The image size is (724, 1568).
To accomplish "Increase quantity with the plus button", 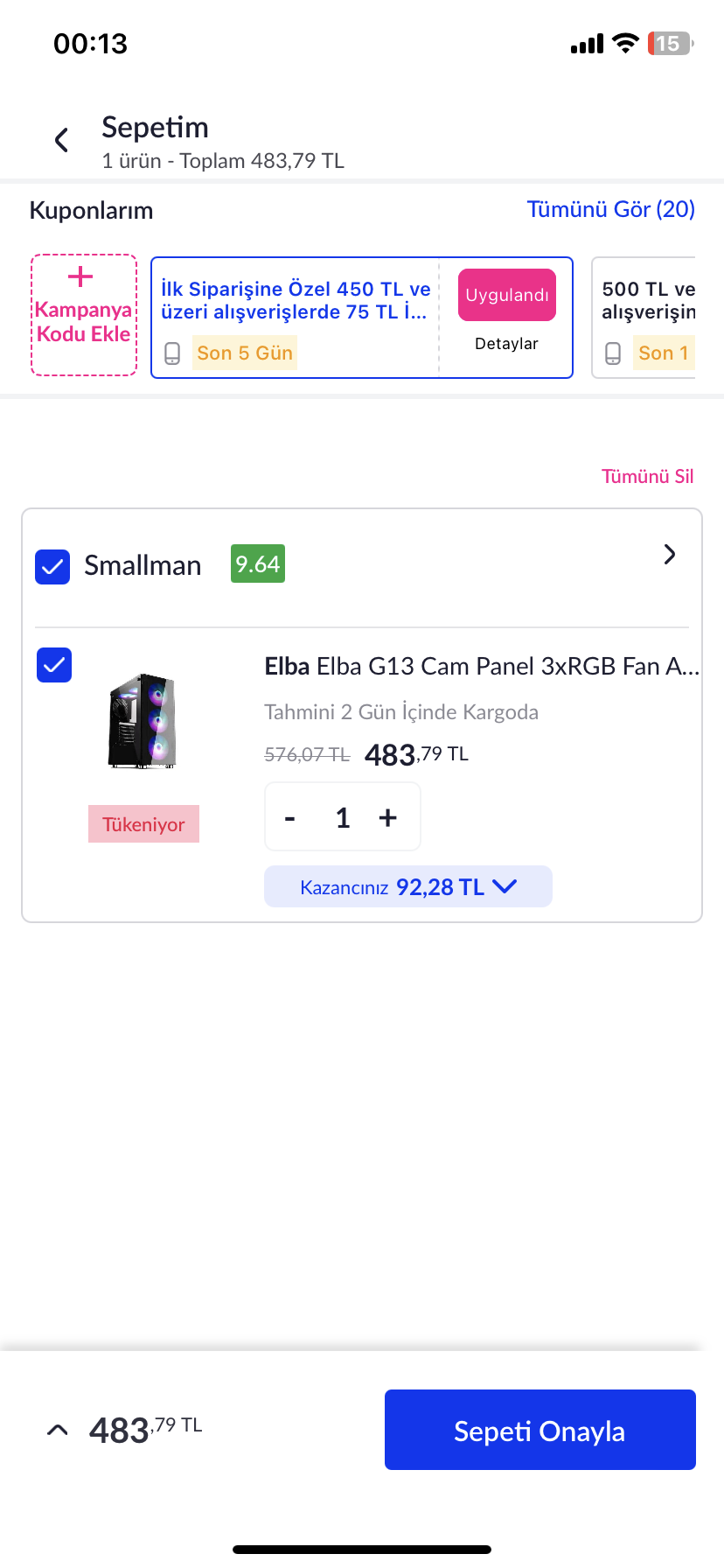I will coord(387,818).
